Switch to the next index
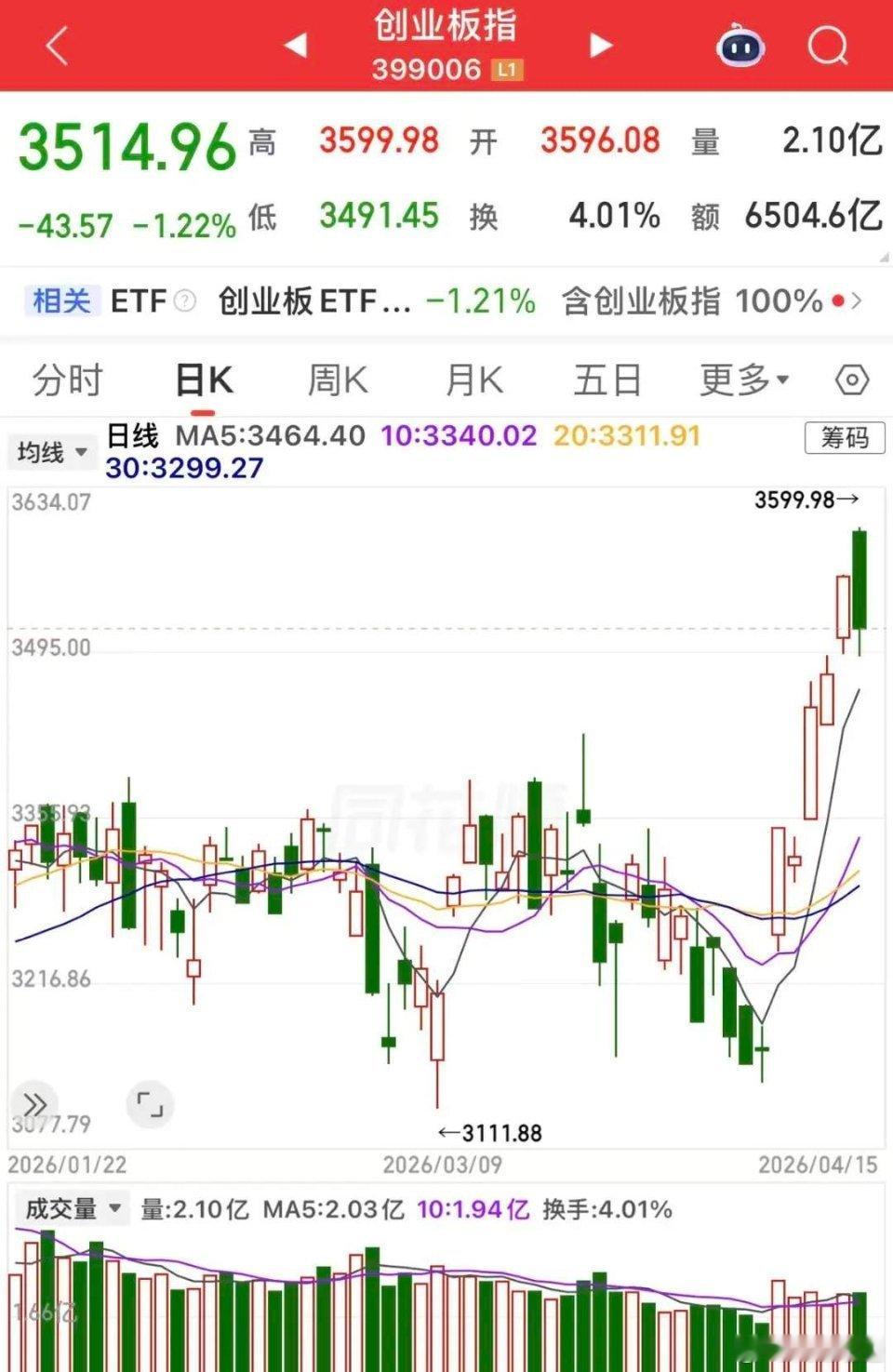Screen dimensions: 893x1372 [602, 45]
